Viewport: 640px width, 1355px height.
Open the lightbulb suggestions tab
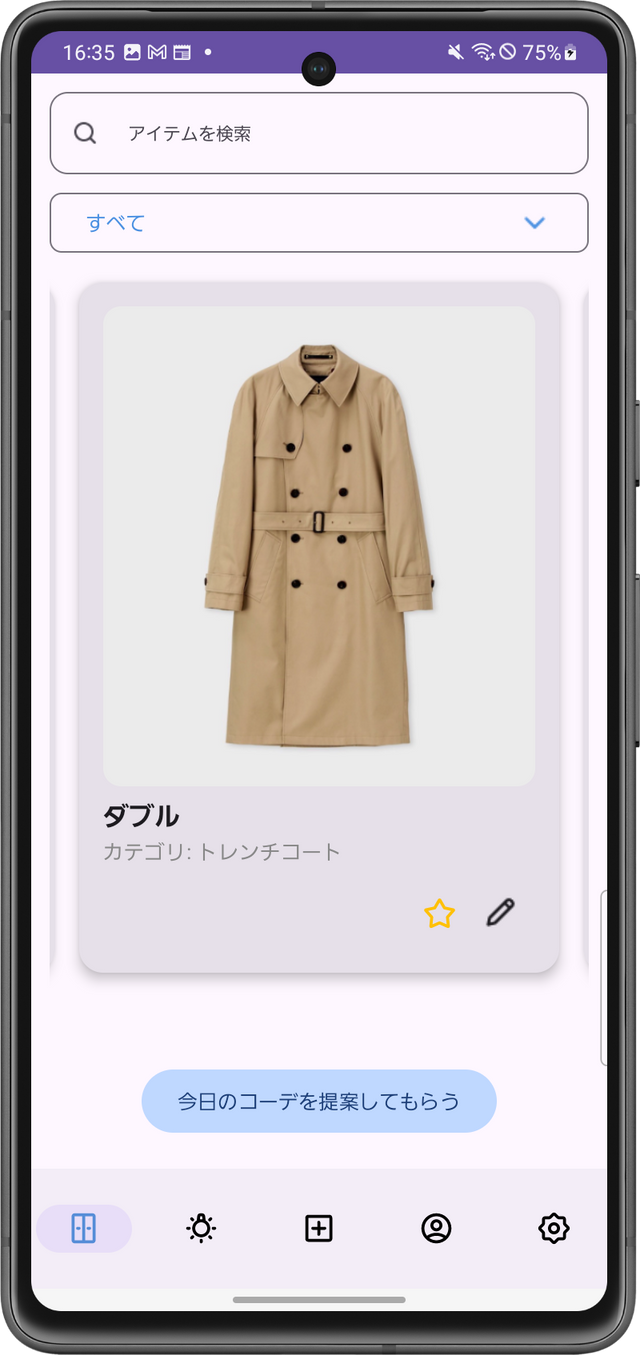(x=201, y=1228)
